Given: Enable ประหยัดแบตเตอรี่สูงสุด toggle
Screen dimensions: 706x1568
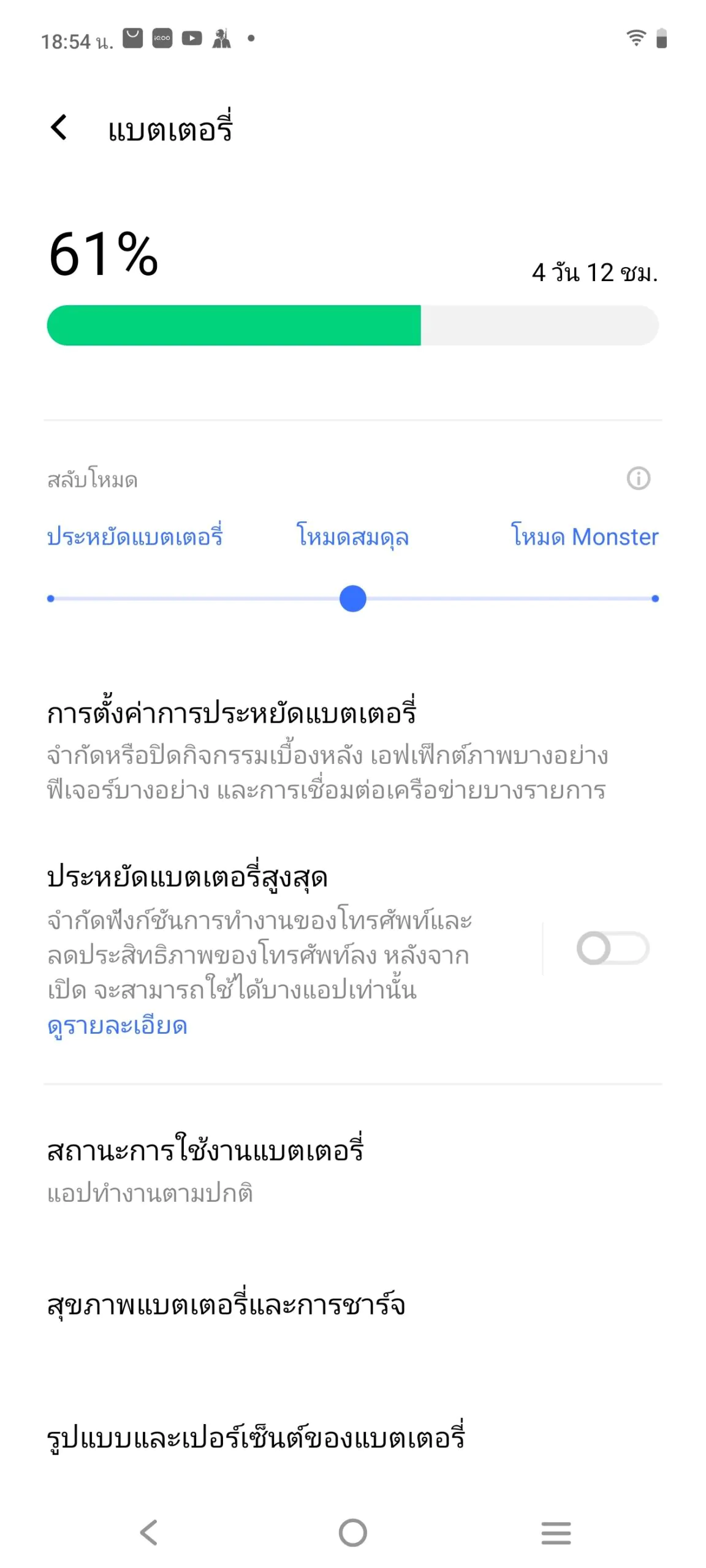Looking at the screenshot, I should pos(612,948).
